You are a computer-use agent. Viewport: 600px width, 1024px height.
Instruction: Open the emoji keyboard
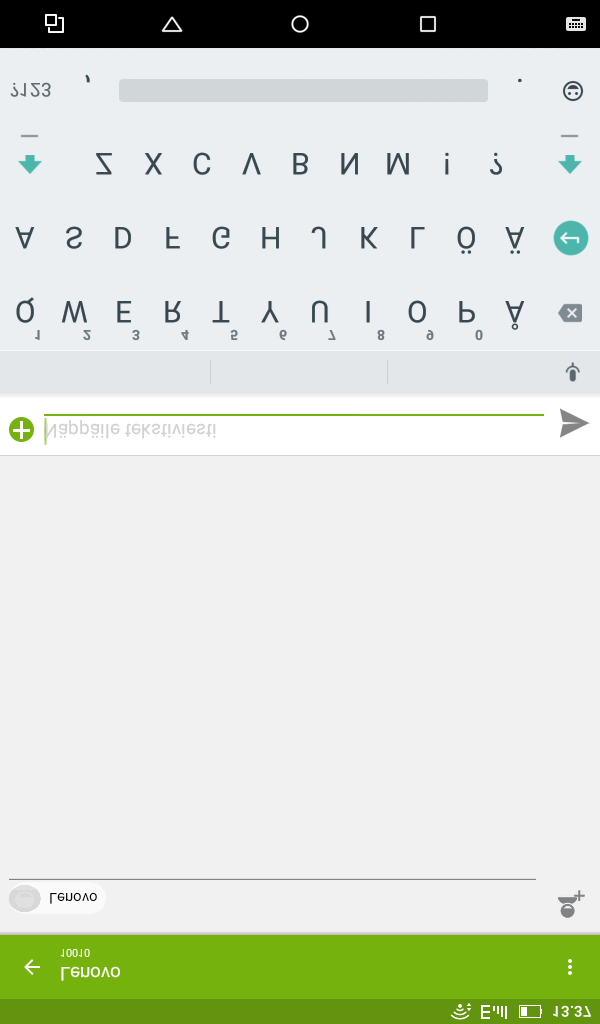(573, 91)
